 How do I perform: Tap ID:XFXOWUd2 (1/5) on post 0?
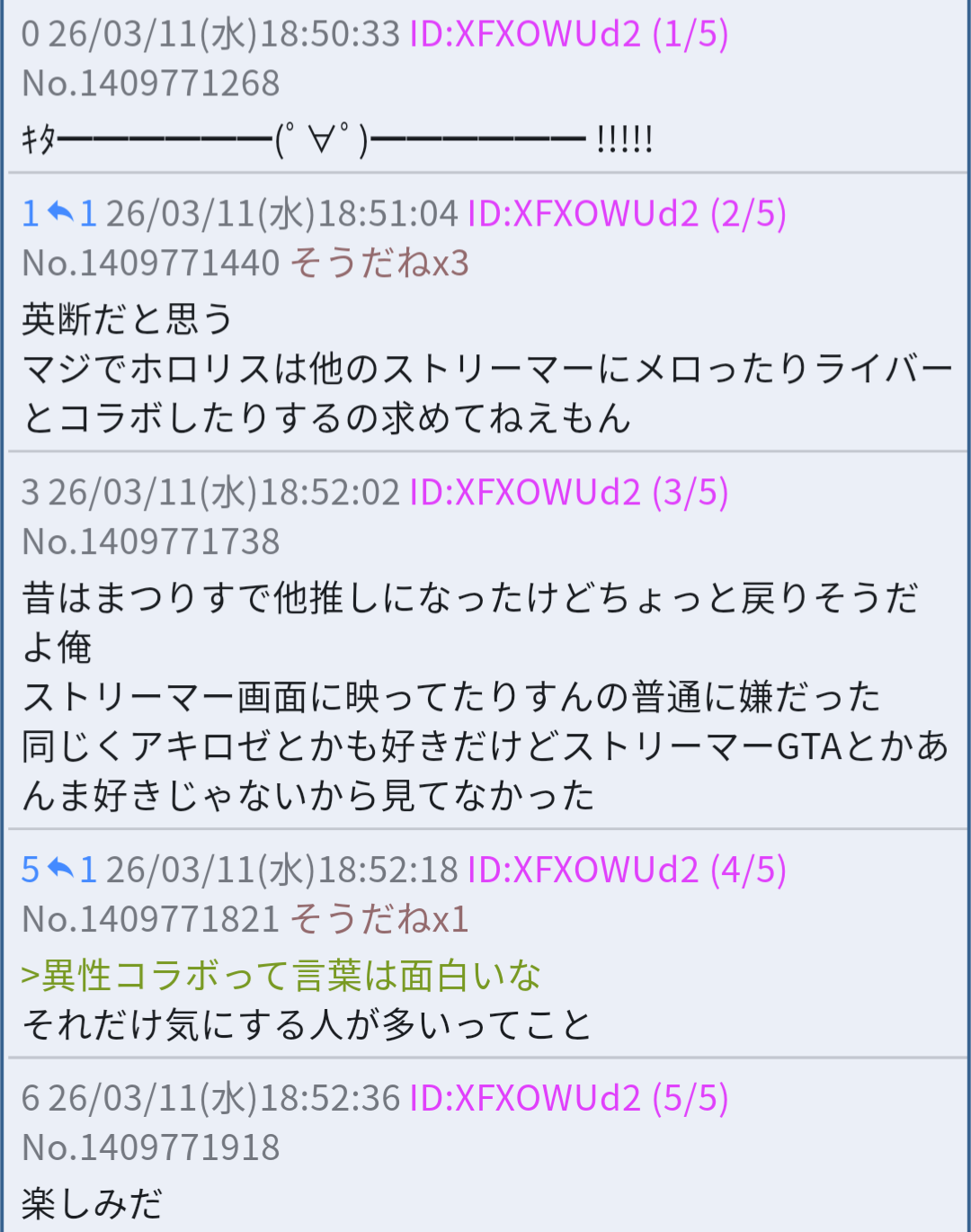(568, 34)
